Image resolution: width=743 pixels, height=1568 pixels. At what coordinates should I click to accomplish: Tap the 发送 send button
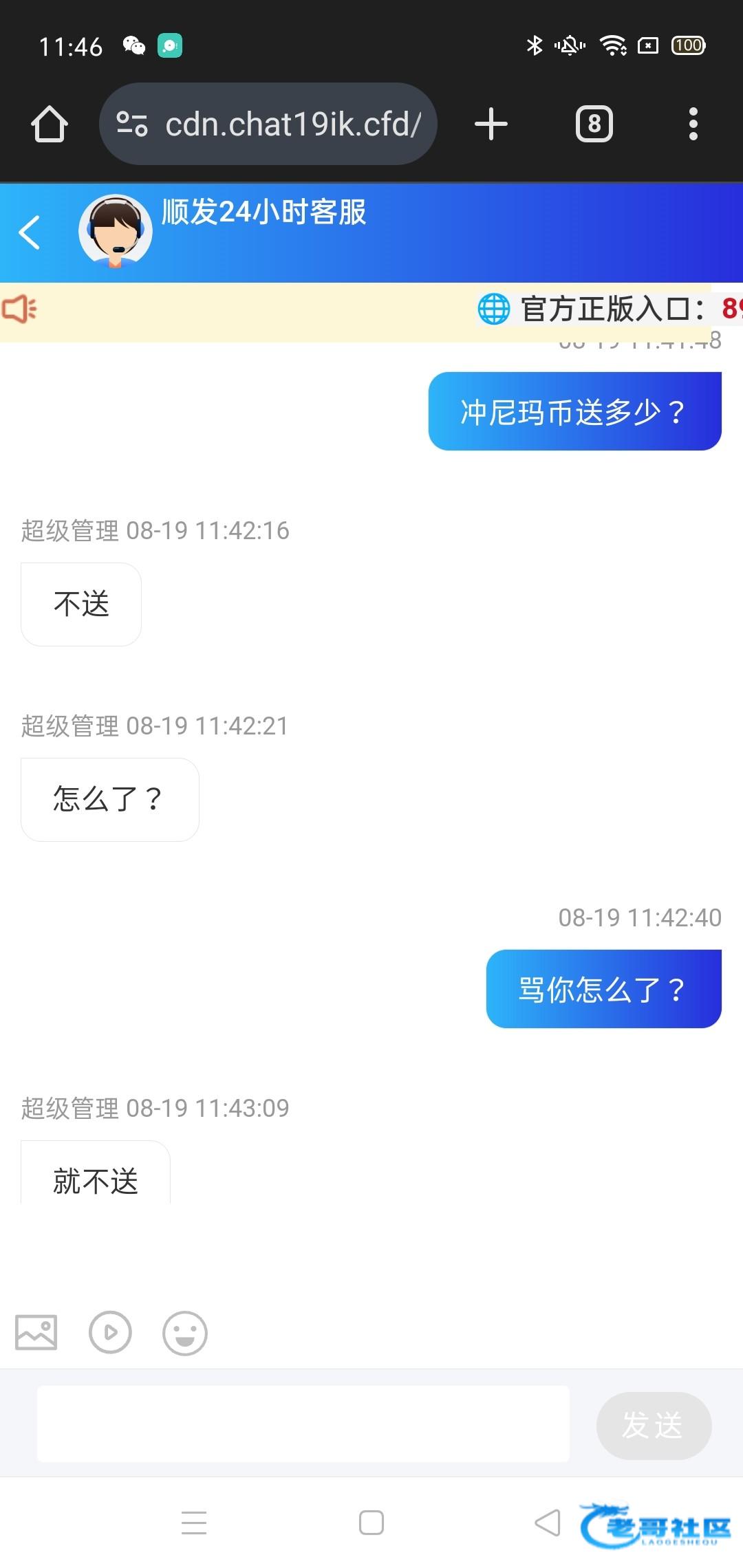pyautogui.click(x=653, y=1425)
